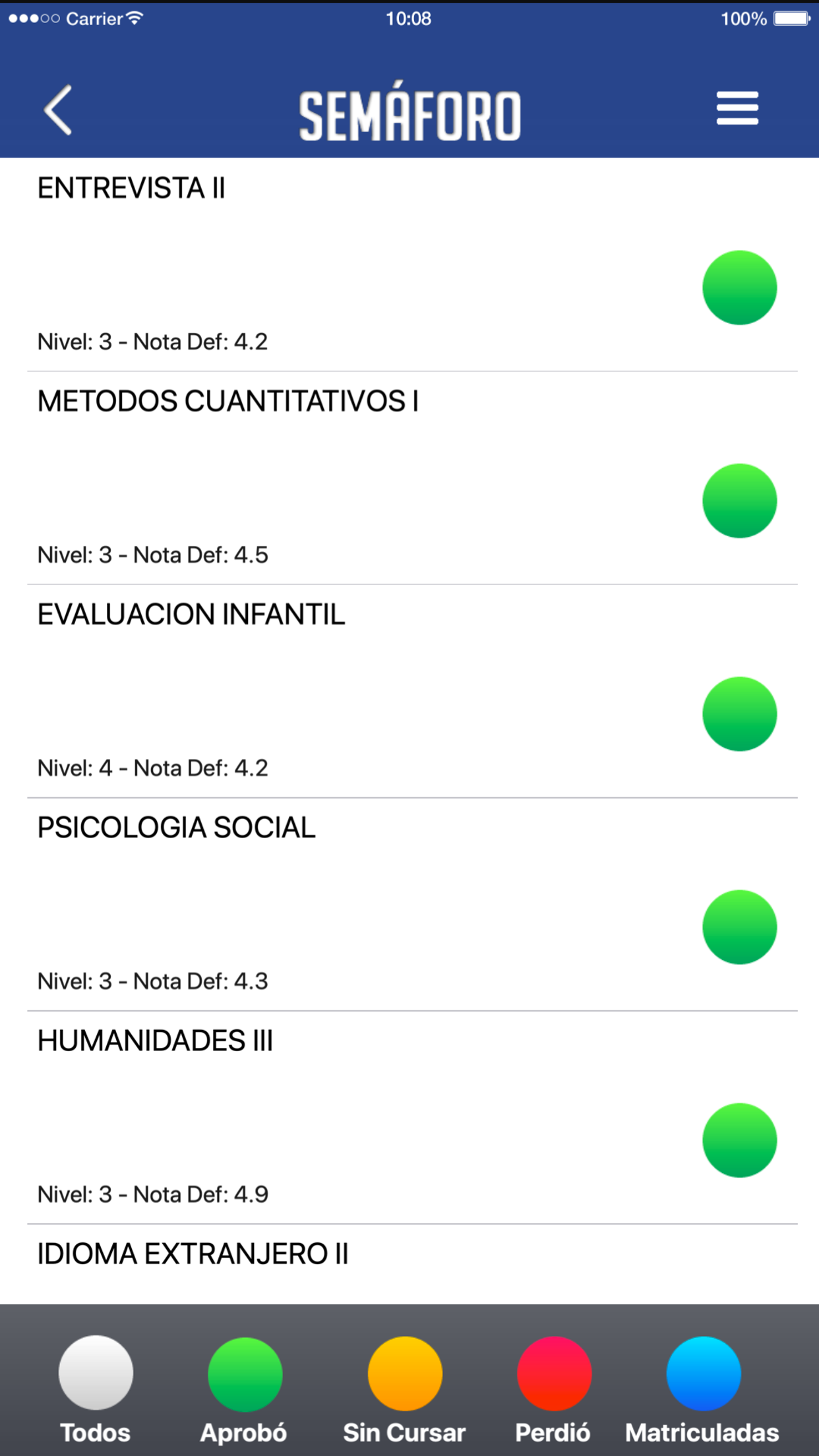This screenshot has height=1456, width=819.
Task: Tap the orange Sin Cursar filter circle
Action: pyautogui.click(x=404, y=1374)
